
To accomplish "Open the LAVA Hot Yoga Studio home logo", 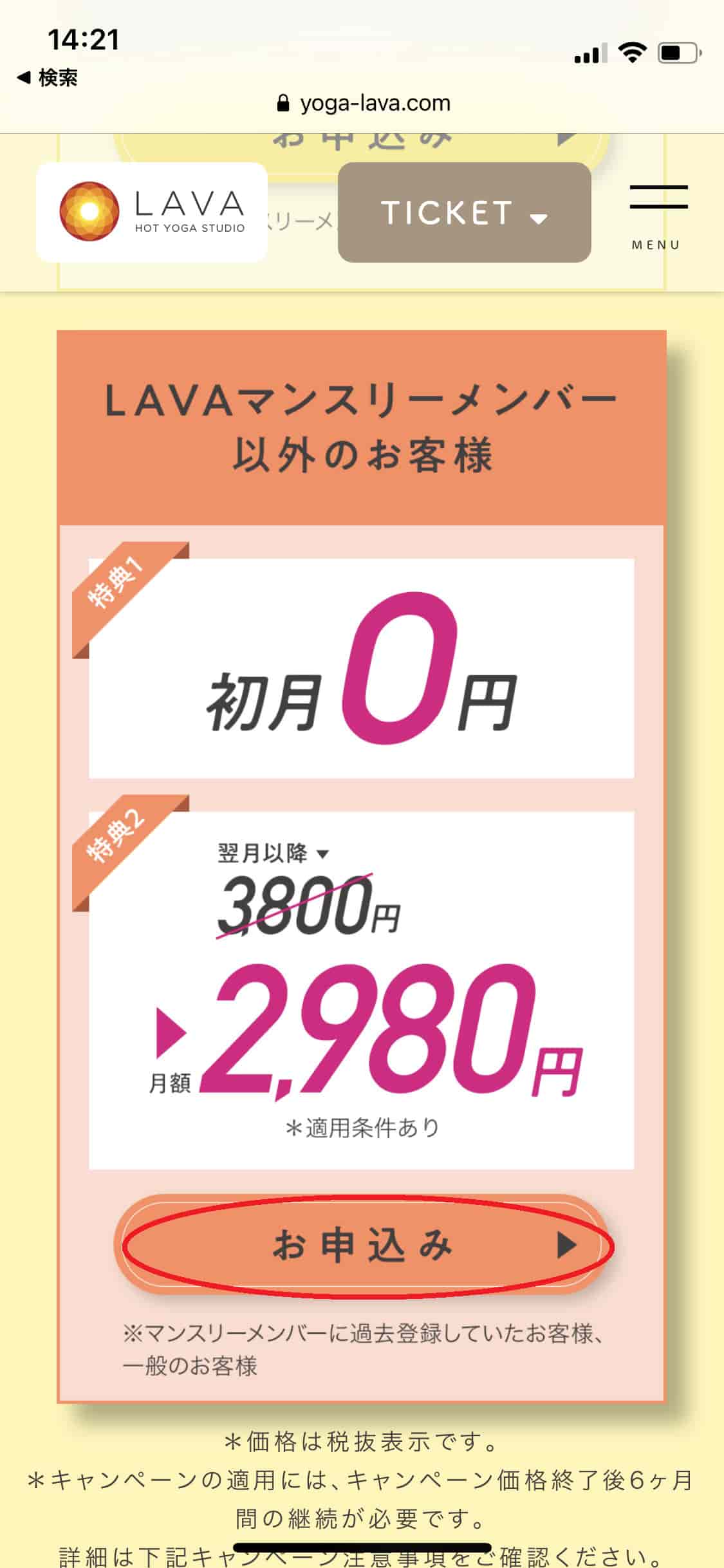I will (x=152, y=212).
